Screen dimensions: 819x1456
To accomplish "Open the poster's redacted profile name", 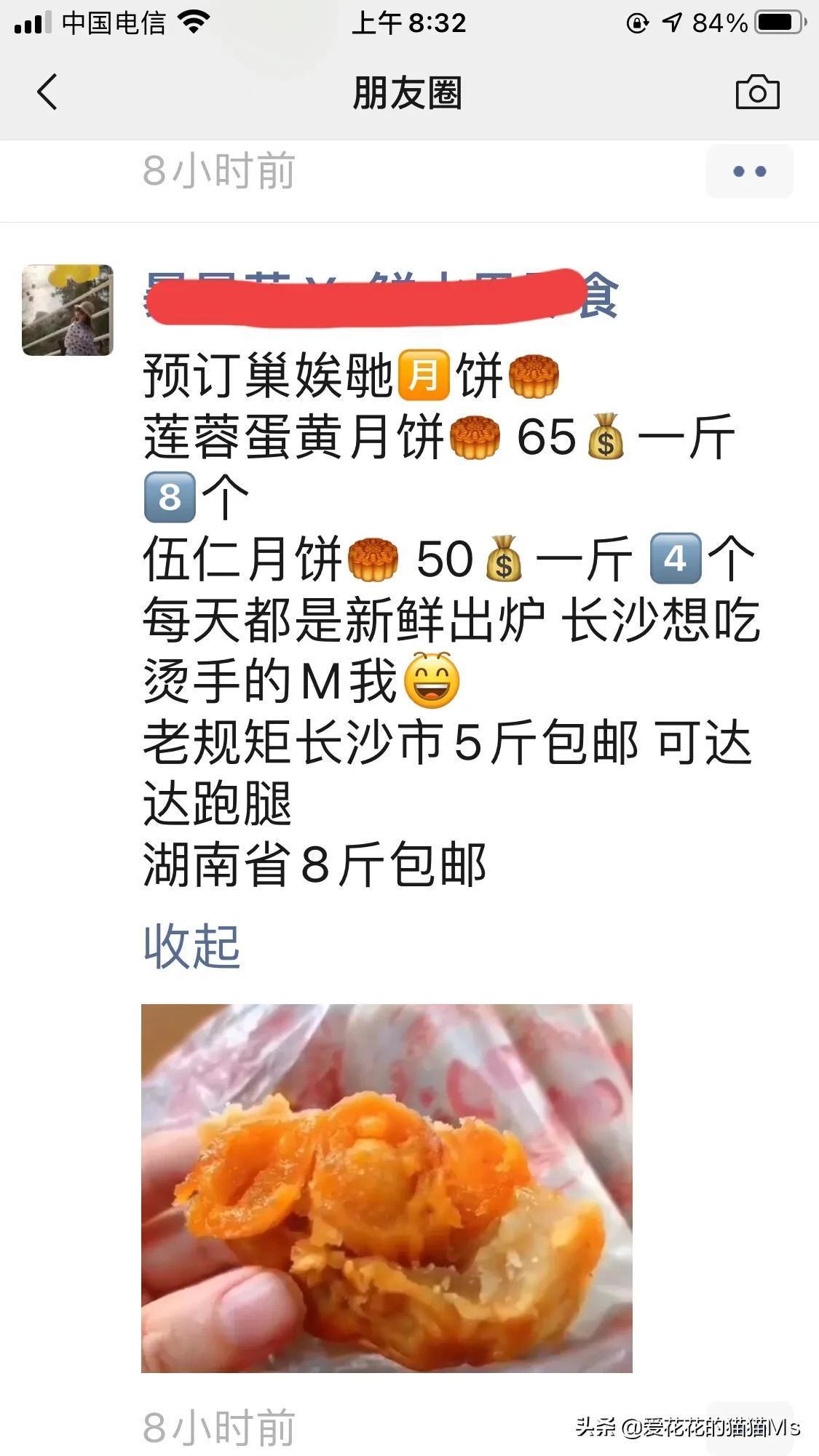I will pos(380,295).
